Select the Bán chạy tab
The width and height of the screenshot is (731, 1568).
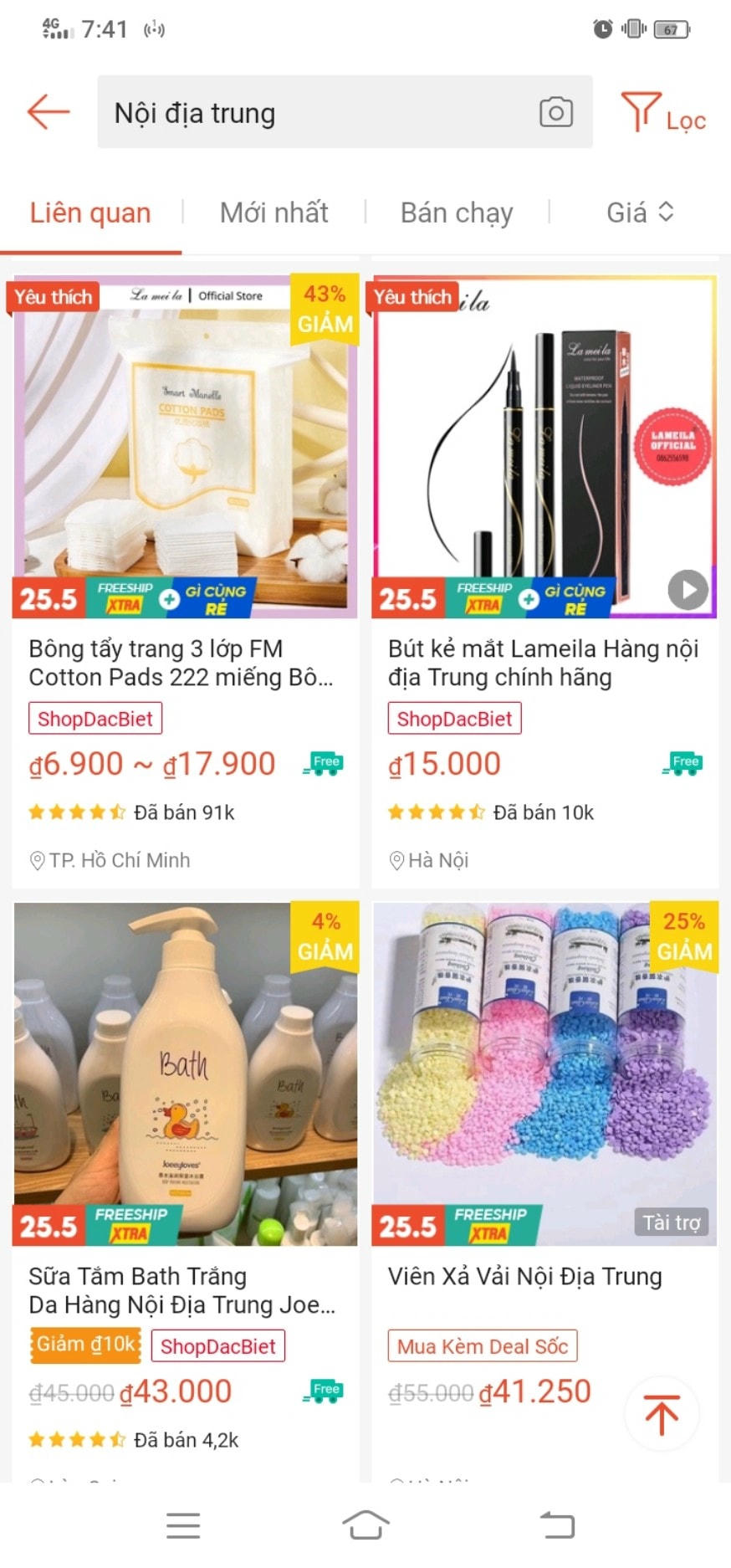pos(457,213)
